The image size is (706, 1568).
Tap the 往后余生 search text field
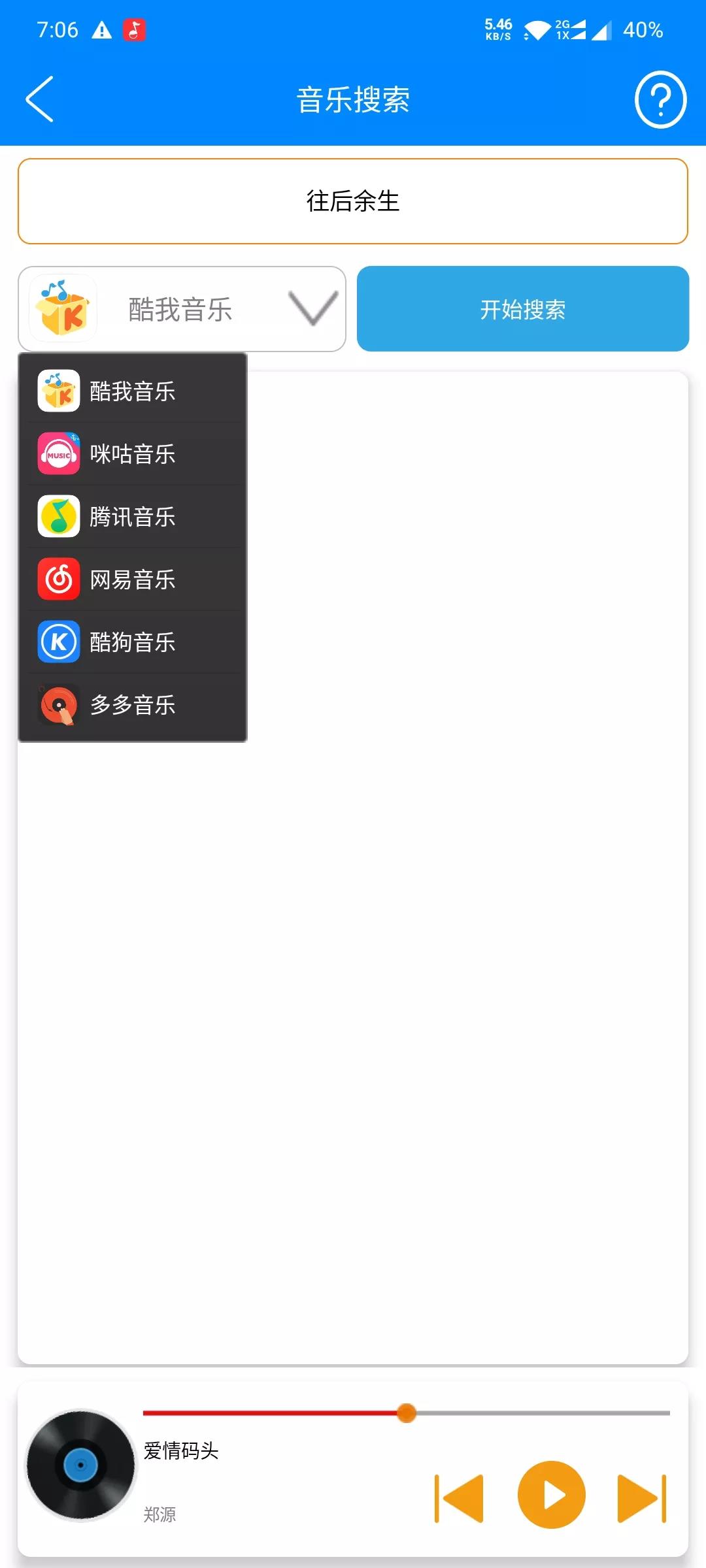pyautogui.click(x=353, y=201)
